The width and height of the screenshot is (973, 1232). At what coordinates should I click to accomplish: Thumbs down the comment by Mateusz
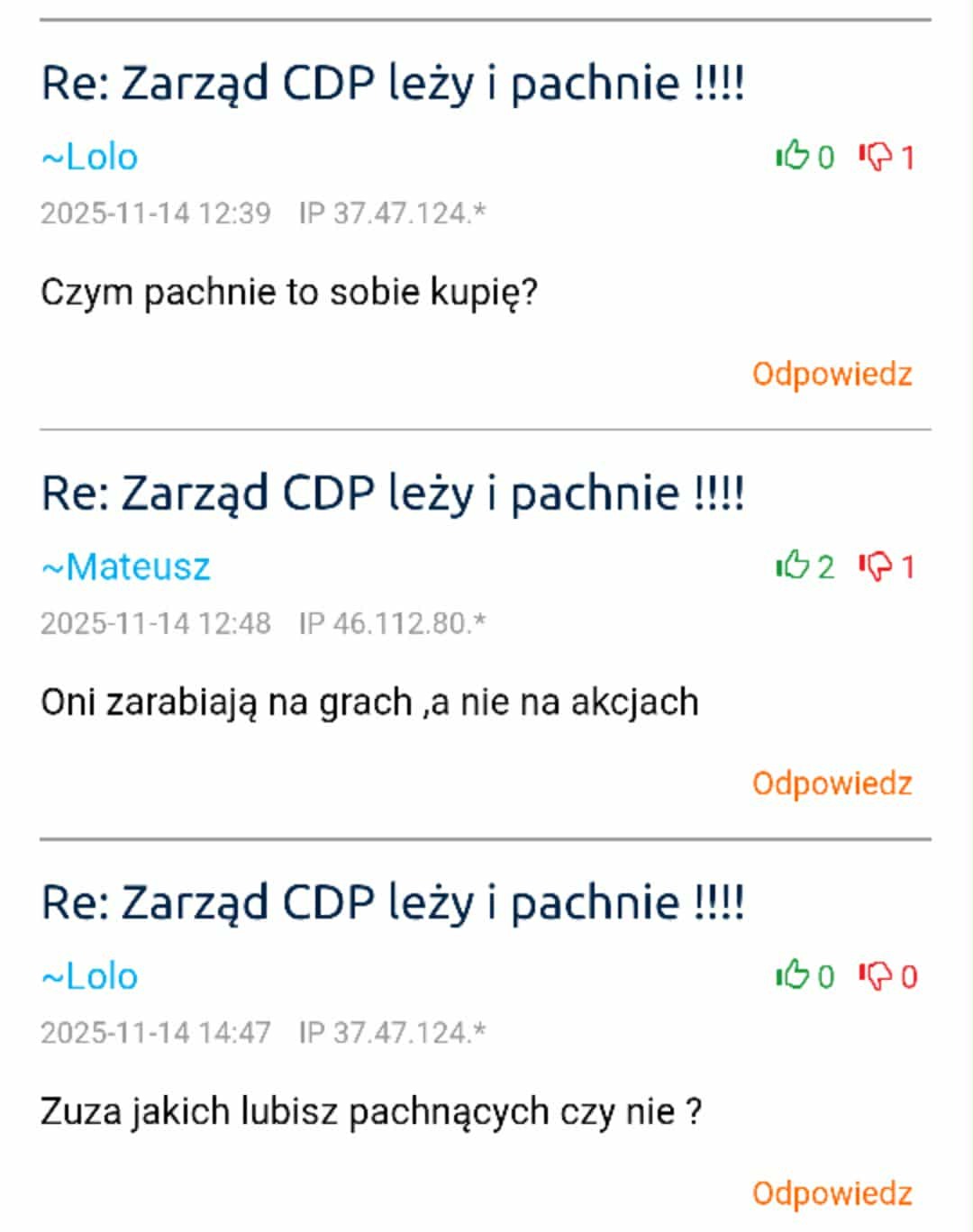point(875,566)
